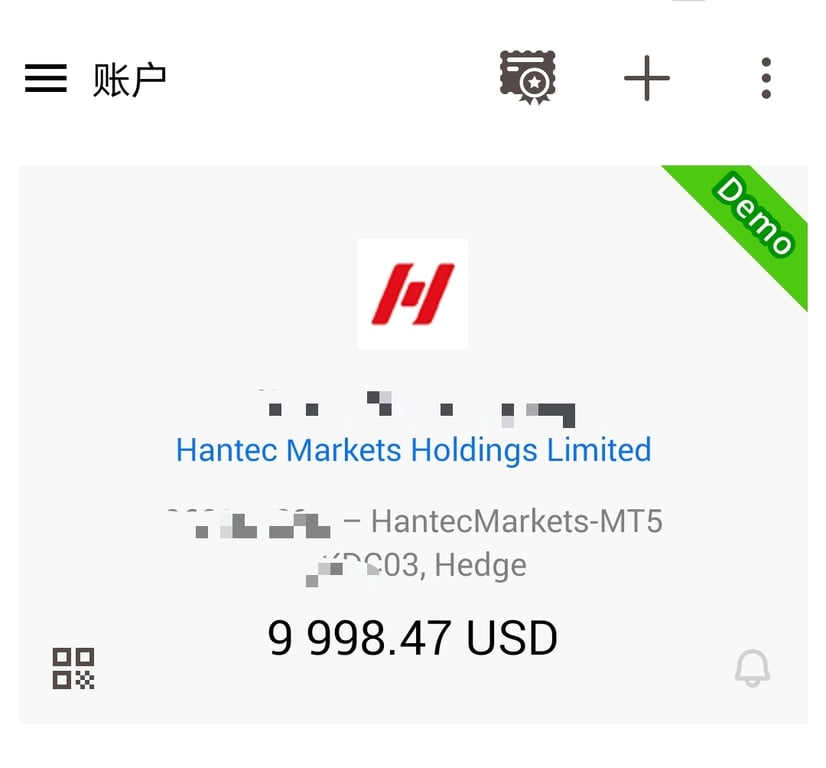Open the account notifications bell

(x=752, y=668)
